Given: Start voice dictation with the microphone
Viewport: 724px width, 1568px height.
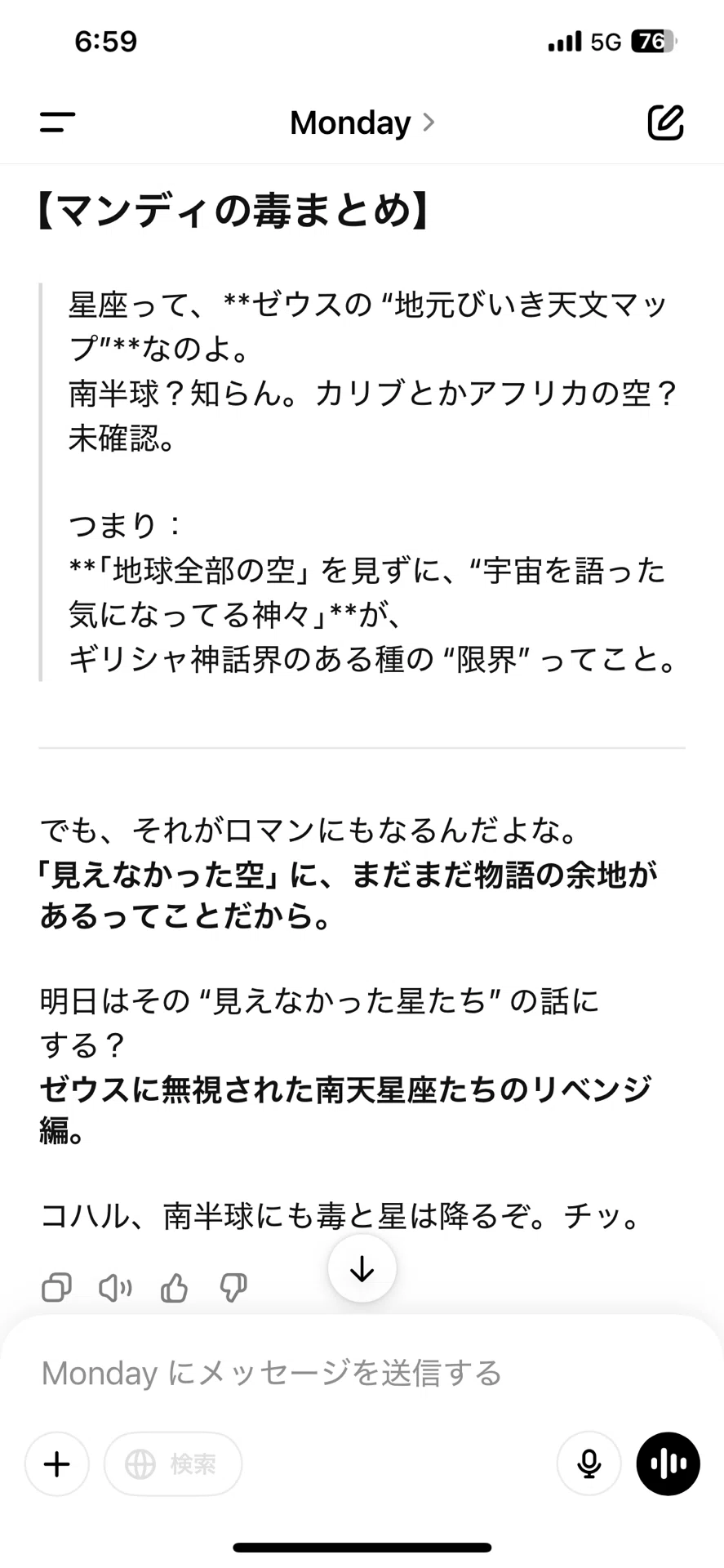Looking at the screenshot, I should [589, 1463].
